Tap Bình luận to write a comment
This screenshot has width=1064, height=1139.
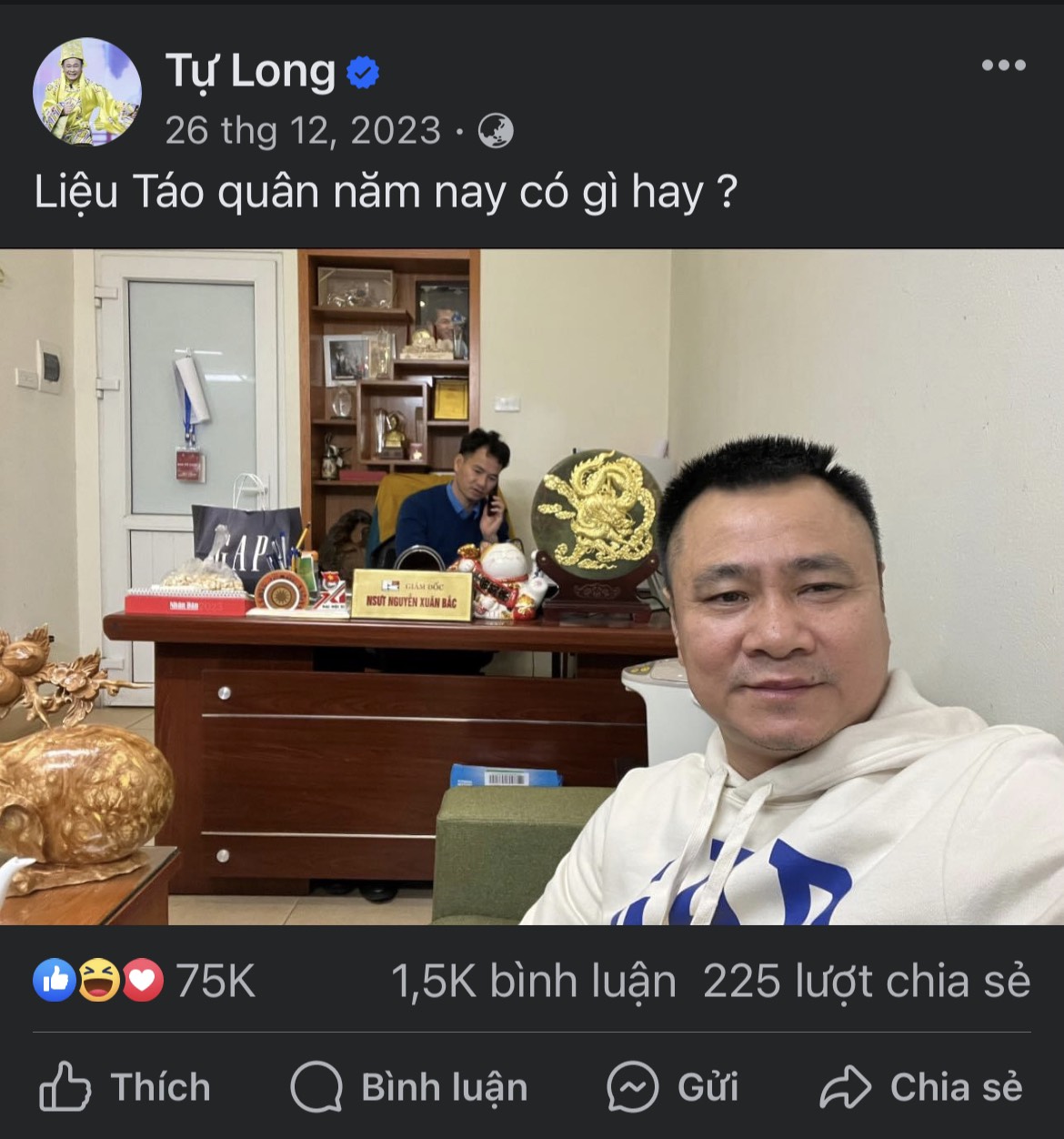click(x=409, y=1087)
